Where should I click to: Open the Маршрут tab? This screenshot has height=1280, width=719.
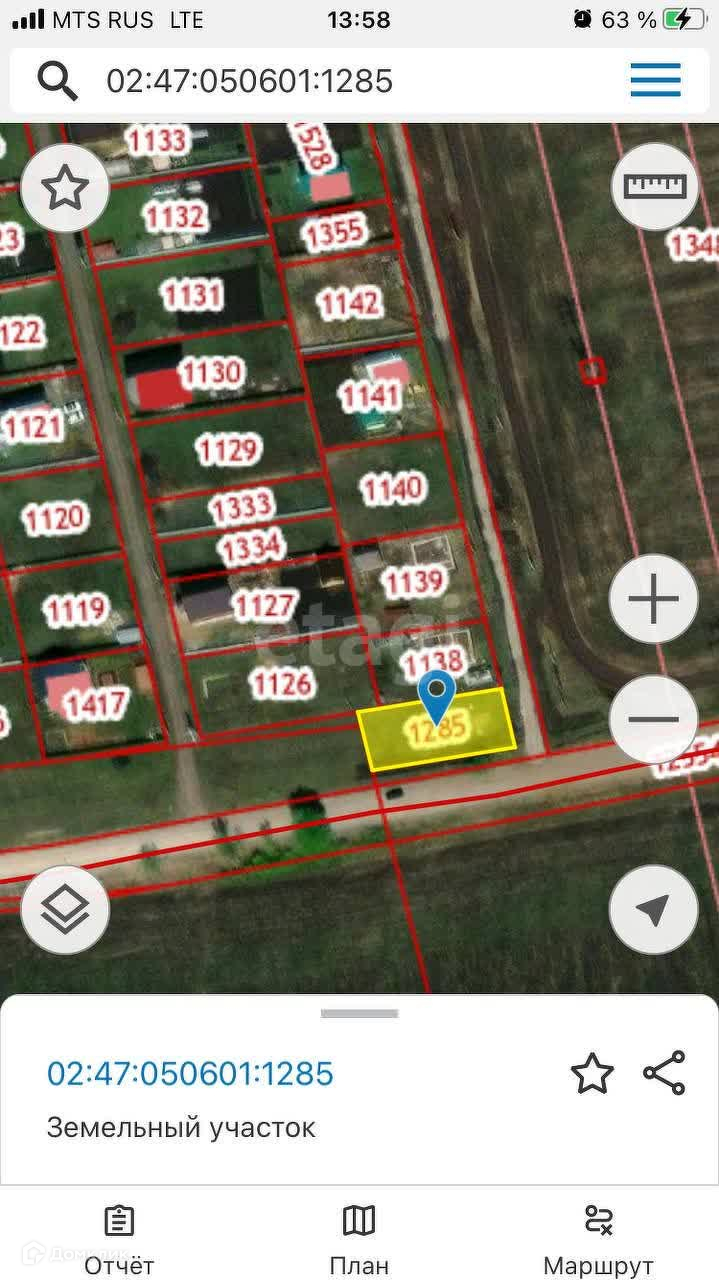[x=598, y=1238]
